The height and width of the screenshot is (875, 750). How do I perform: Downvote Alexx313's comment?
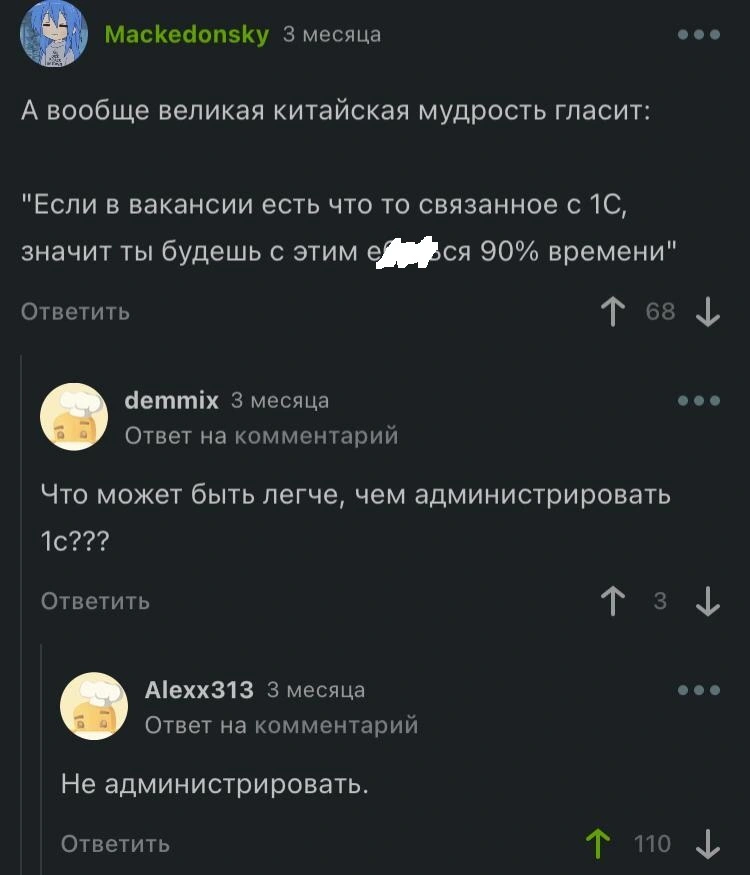(707, 844)
